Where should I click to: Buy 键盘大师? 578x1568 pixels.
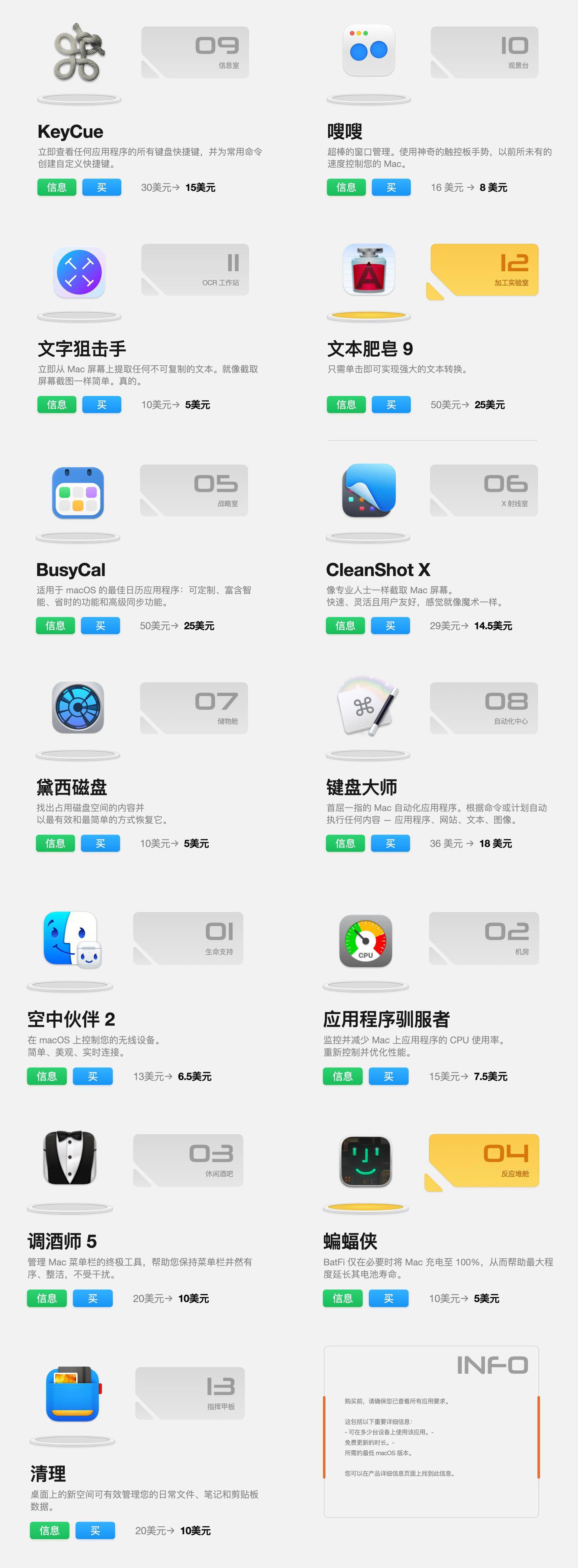pos(390,843)
